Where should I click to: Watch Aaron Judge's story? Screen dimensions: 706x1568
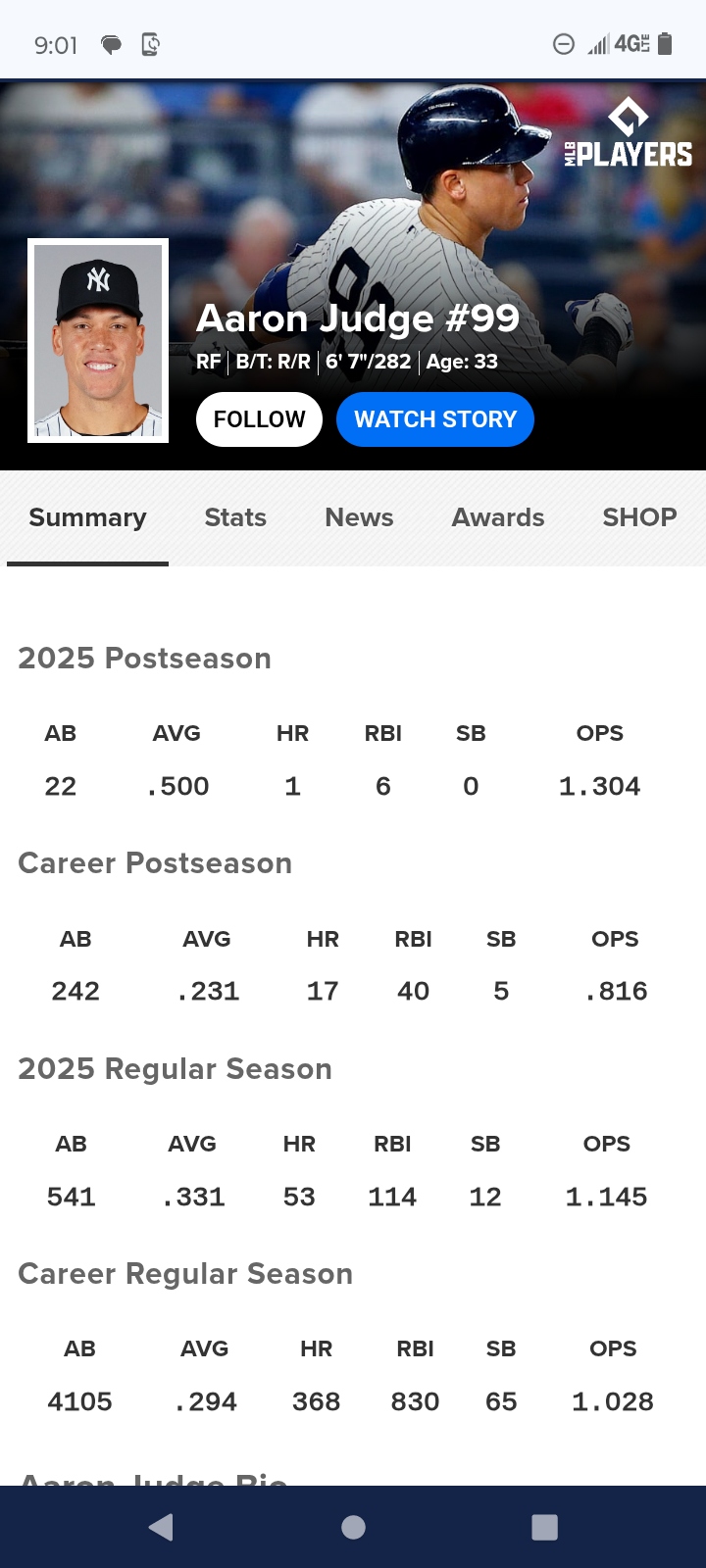[x=435, y=419]
